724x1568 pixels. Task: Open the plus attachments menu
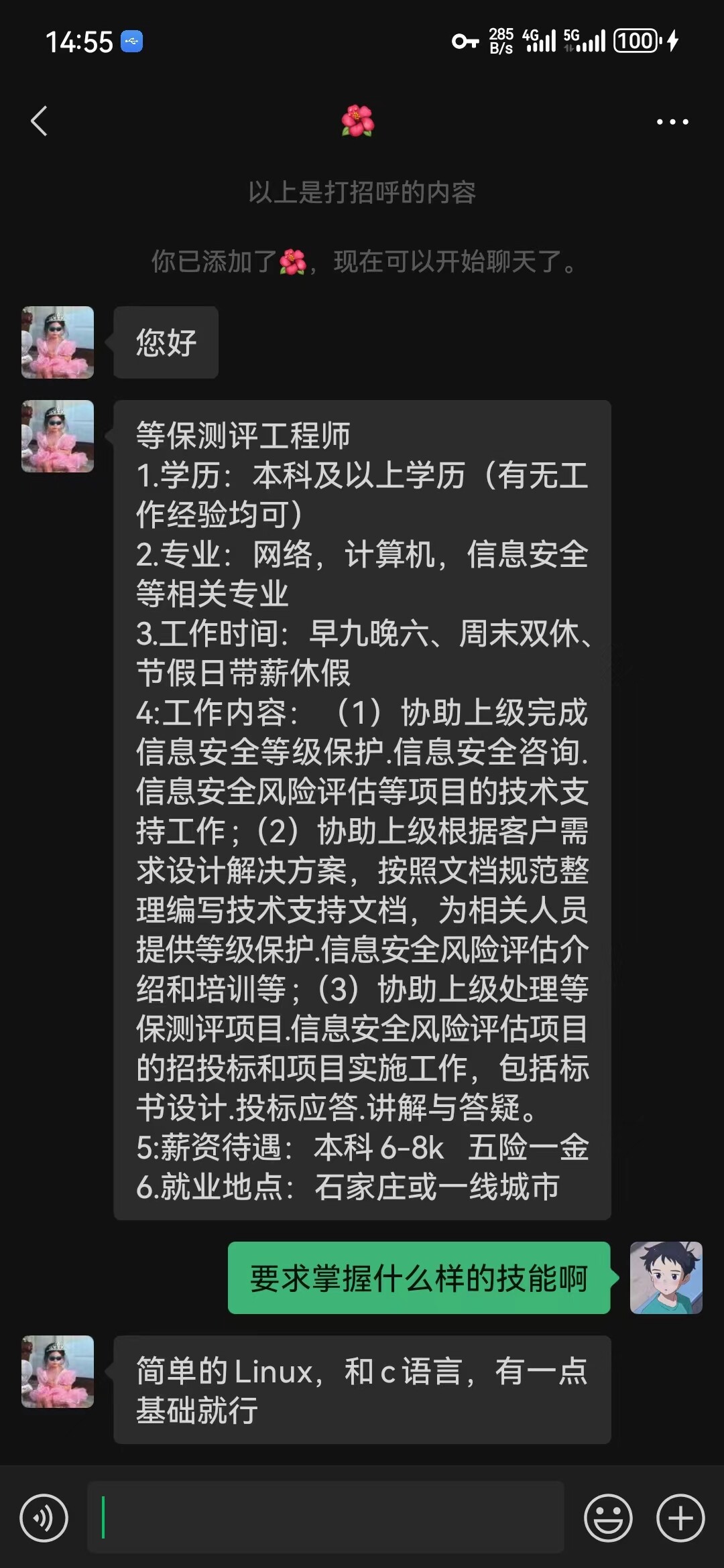pyautogui.click(x=680, y=1518)
